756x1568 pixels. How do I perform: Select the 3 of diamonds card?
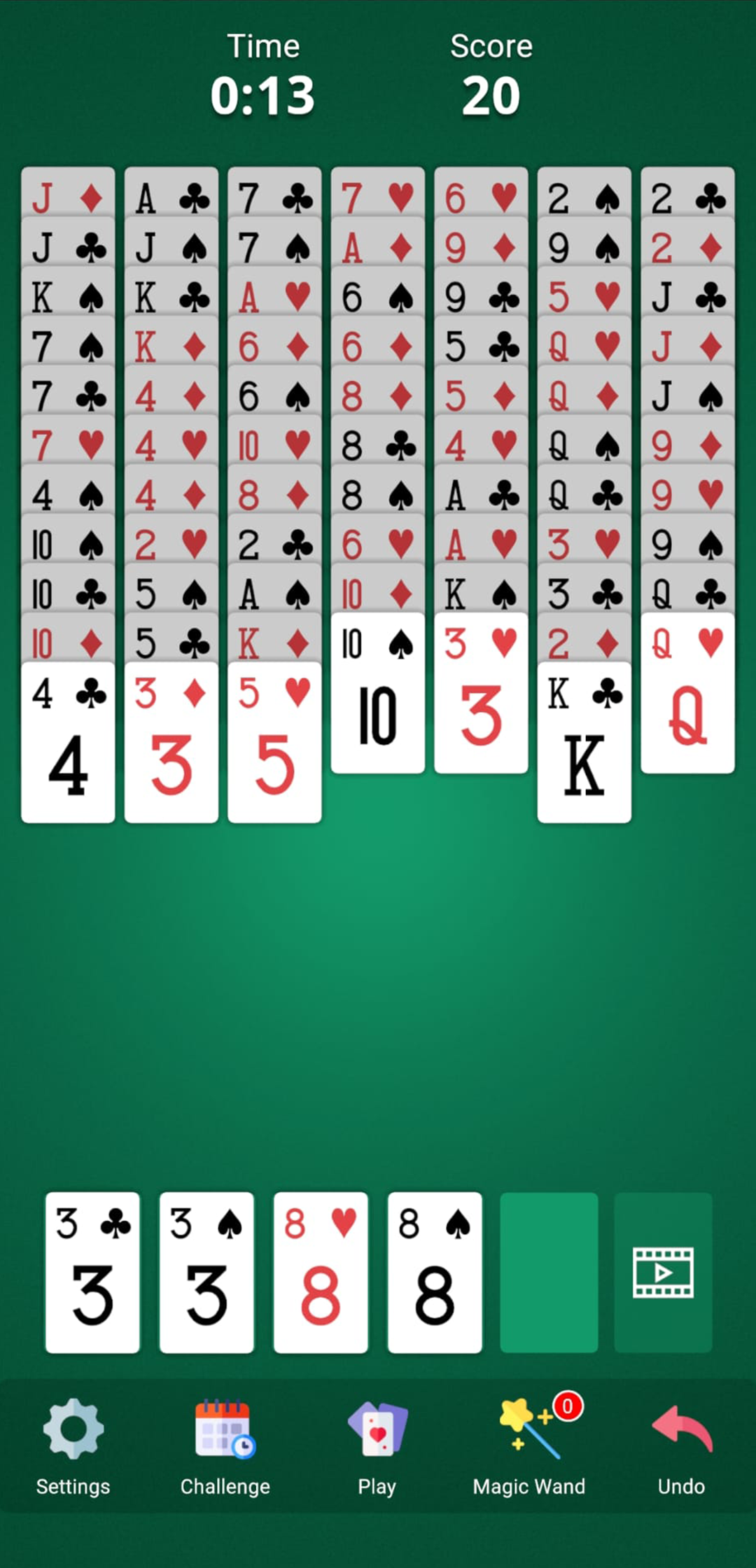click(x=171, y=743)
